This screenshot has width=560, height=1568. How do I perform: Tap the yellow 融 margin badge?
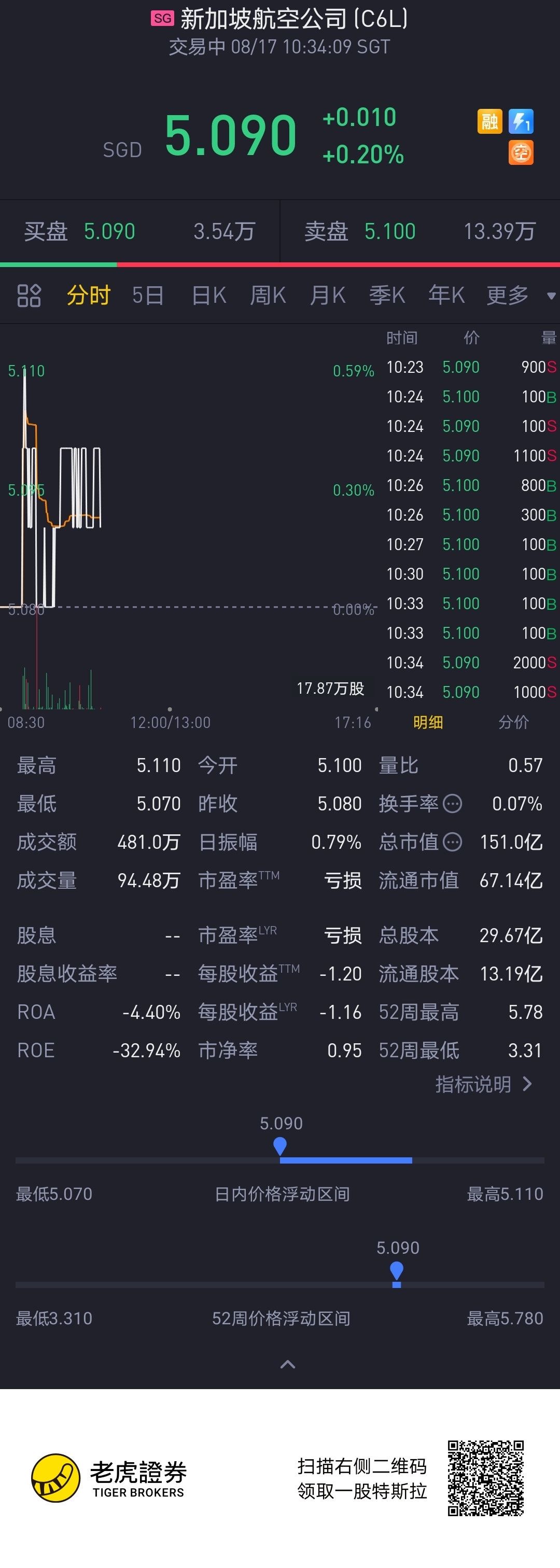(x=489, y=122)
